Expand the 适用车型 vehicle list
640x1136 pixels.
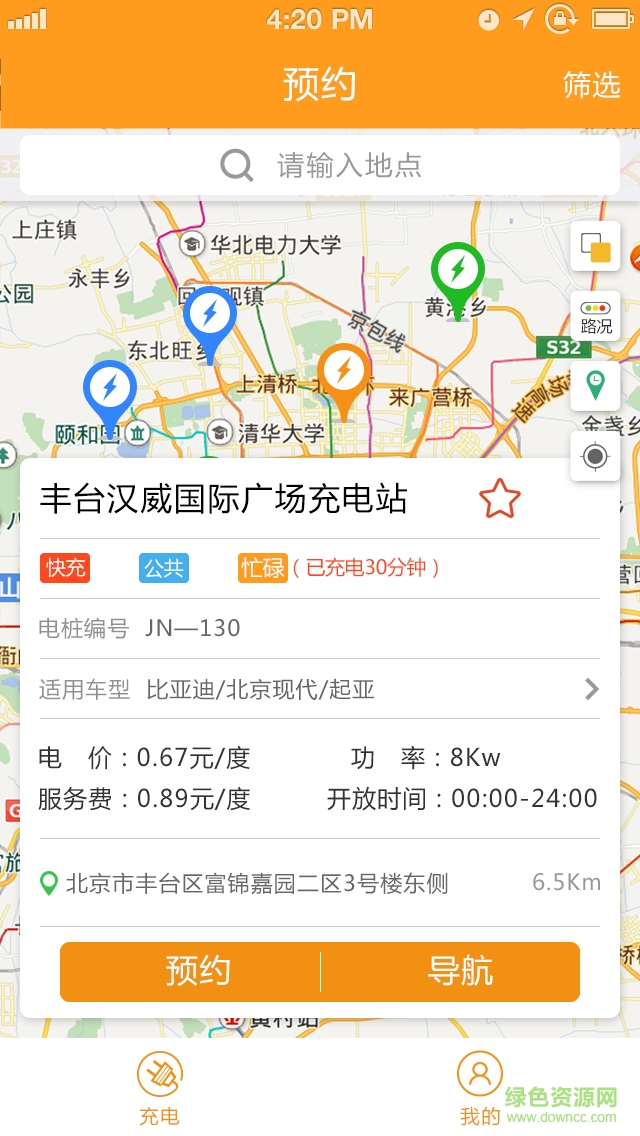591,689
